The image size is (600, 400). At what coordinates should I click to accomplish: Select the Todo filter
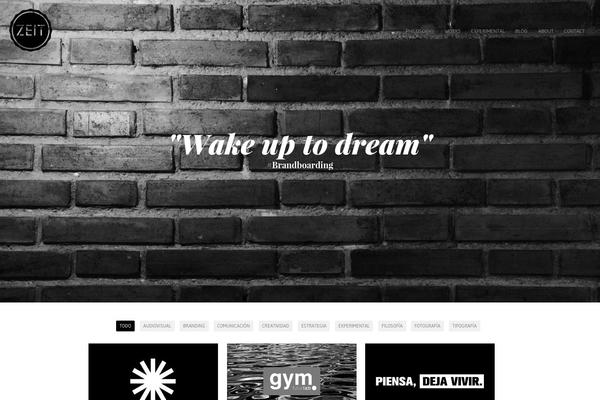pyautogui.click(x=125, y=326)
